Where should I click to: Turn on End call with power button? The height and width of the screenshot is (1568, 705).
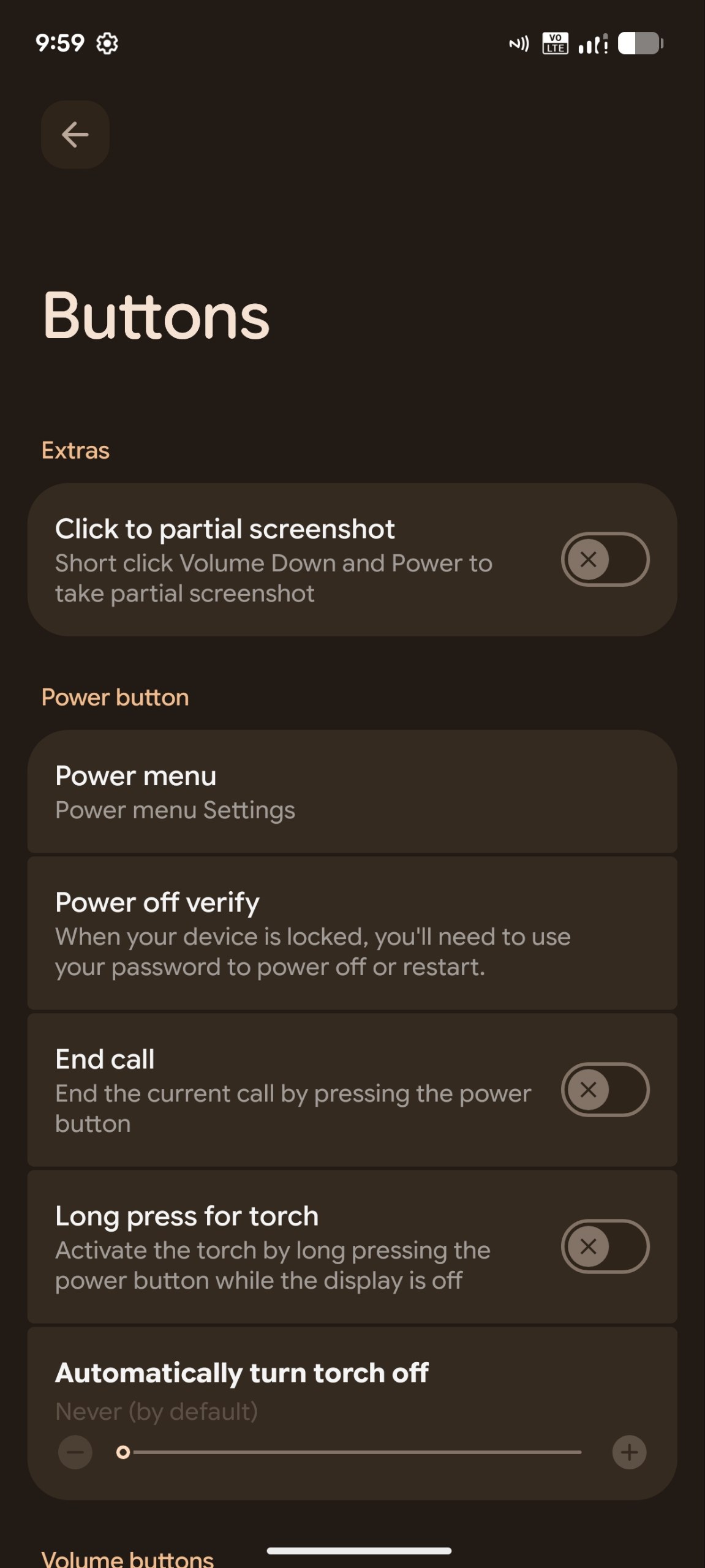click(x=605, y=1090)
